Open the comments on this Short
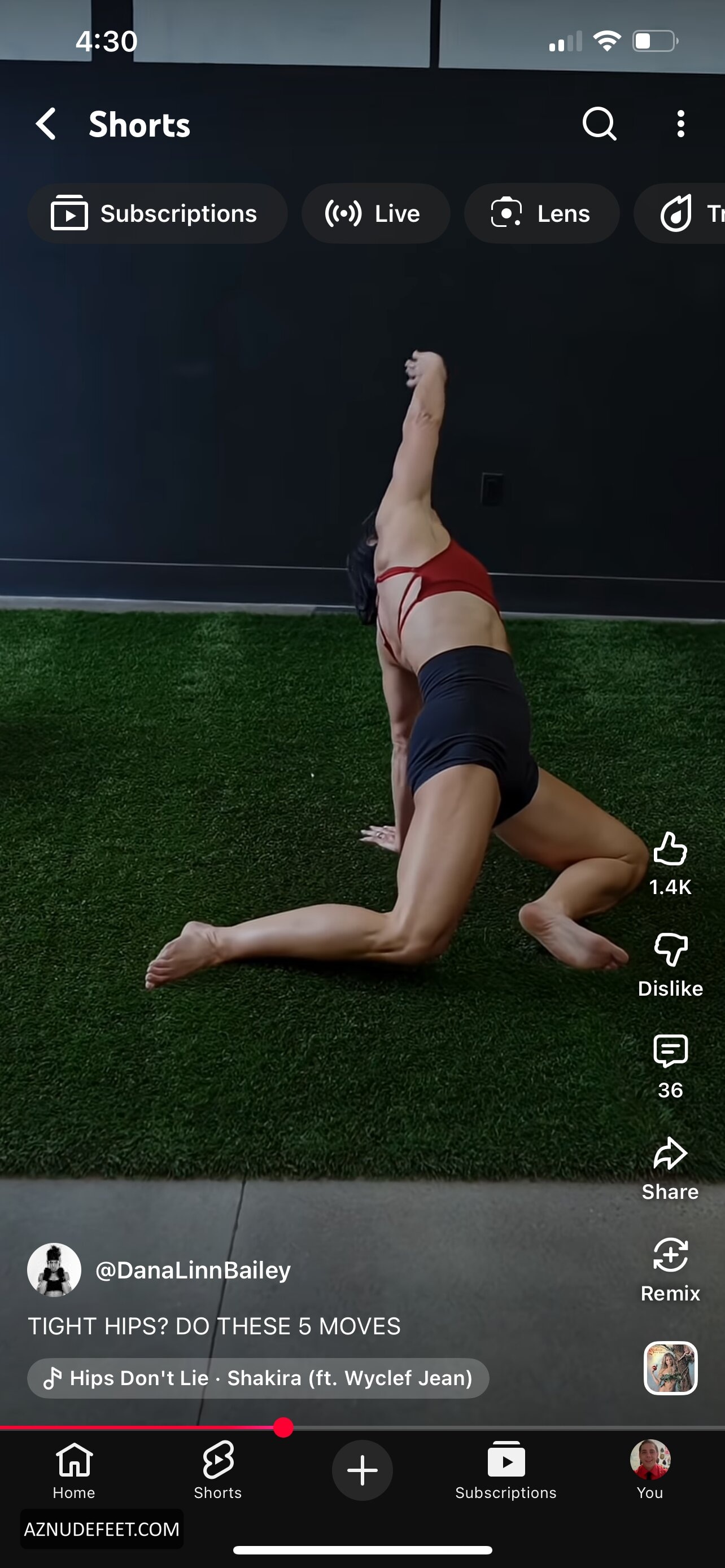This screenshot has height=1568, width=725. pos(670,1052)
